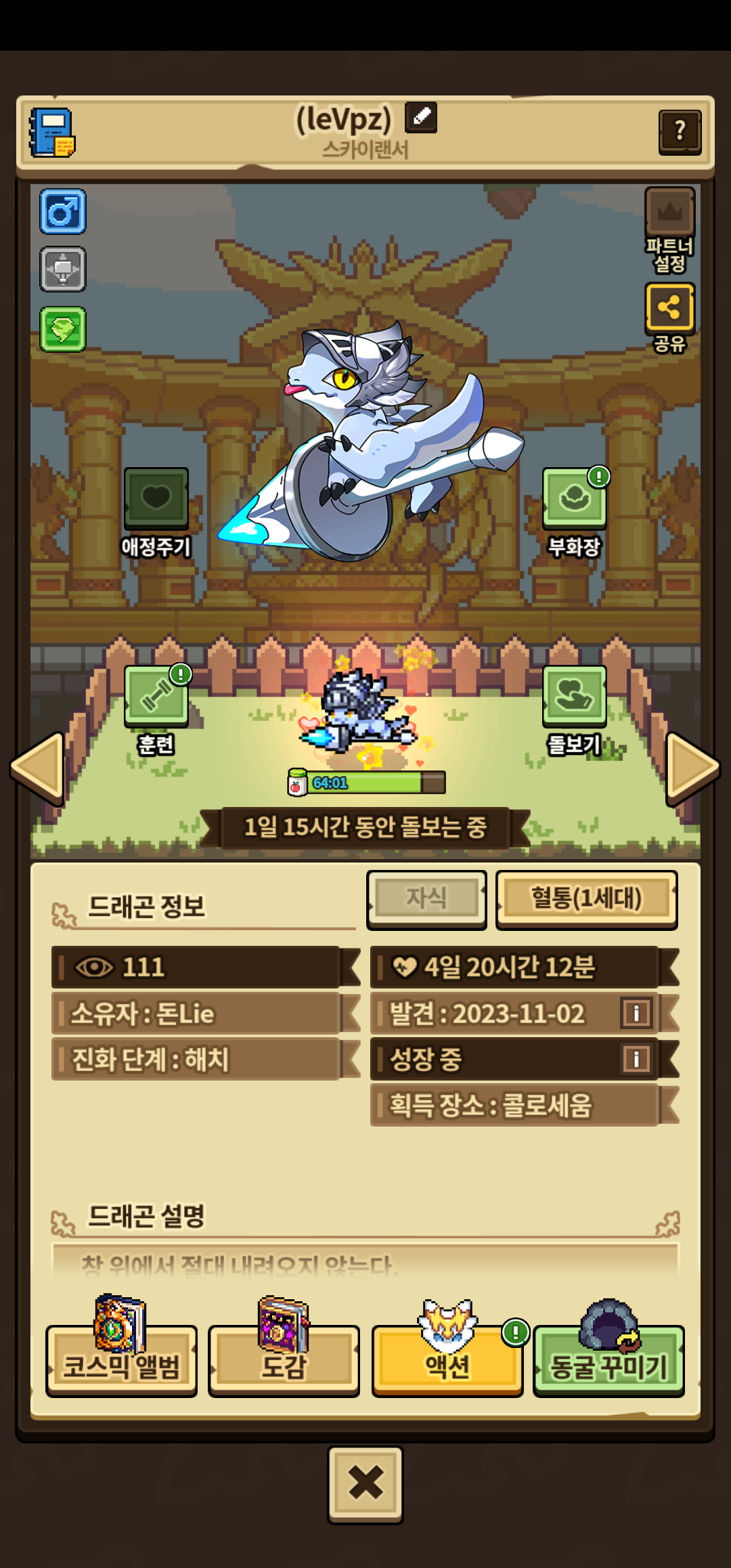Share this dragon via 공유
This screenshot has height=1568, width=731.
(669, 307)
